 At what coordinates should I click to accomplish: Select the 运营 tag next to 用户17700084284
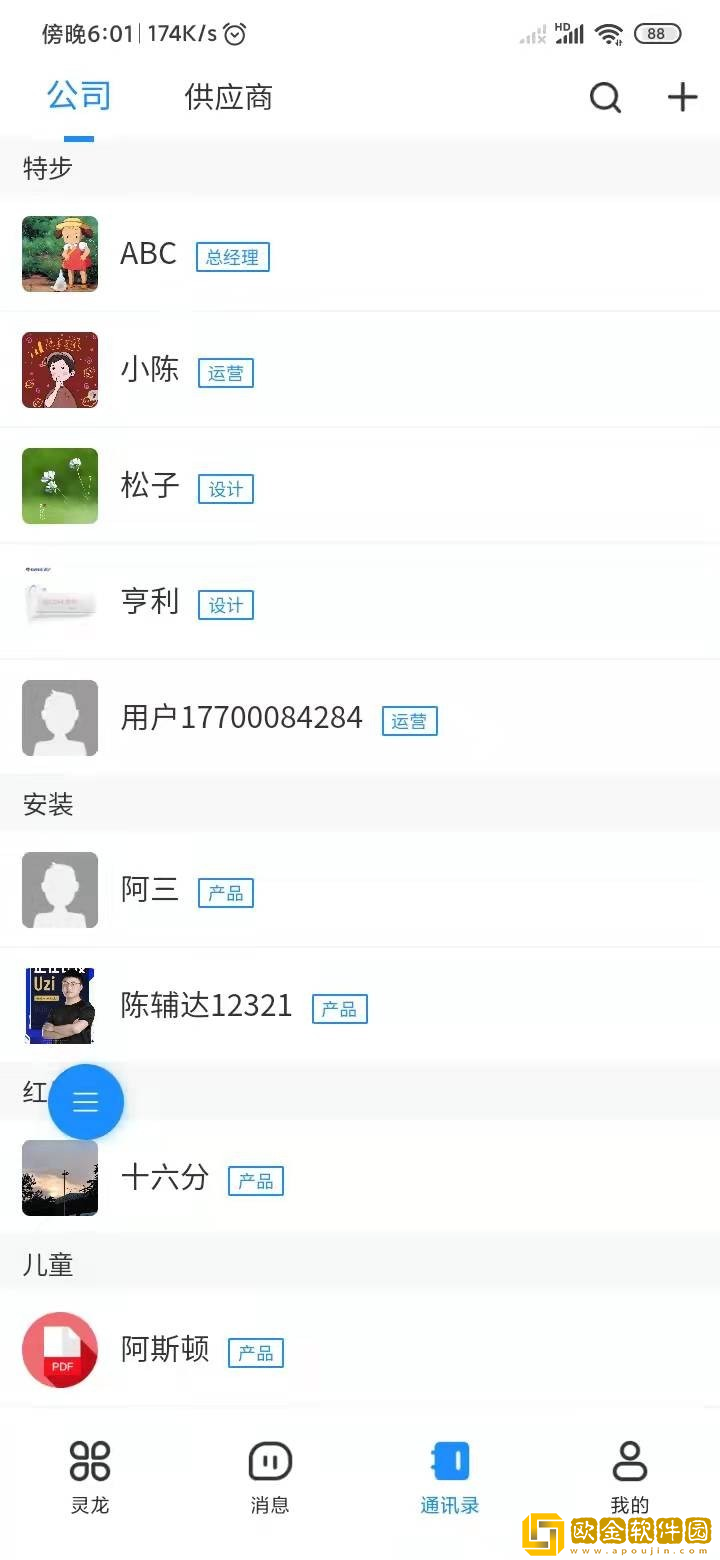click(409, 721)
